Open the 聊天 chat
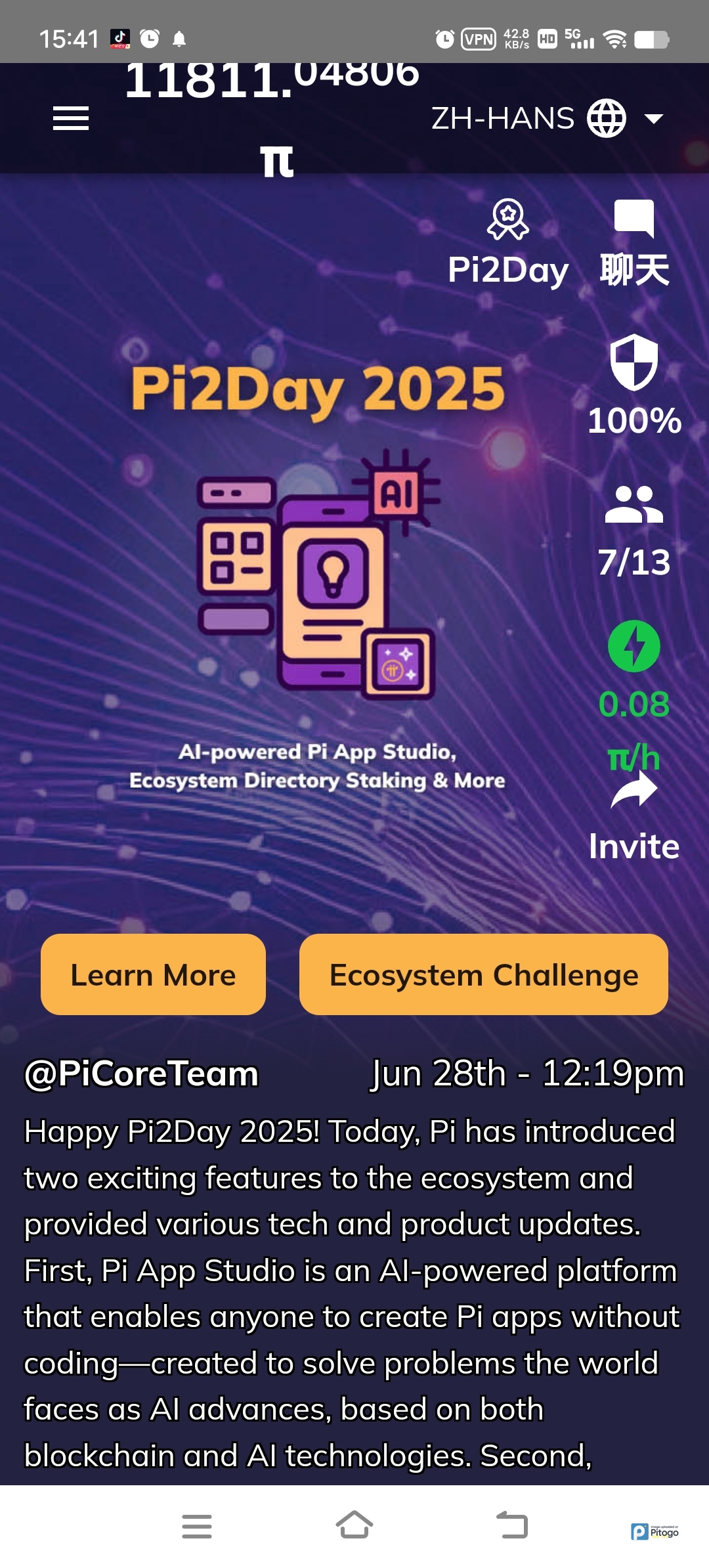Screen dimensions: 709x1568 [x=634, y=243]
